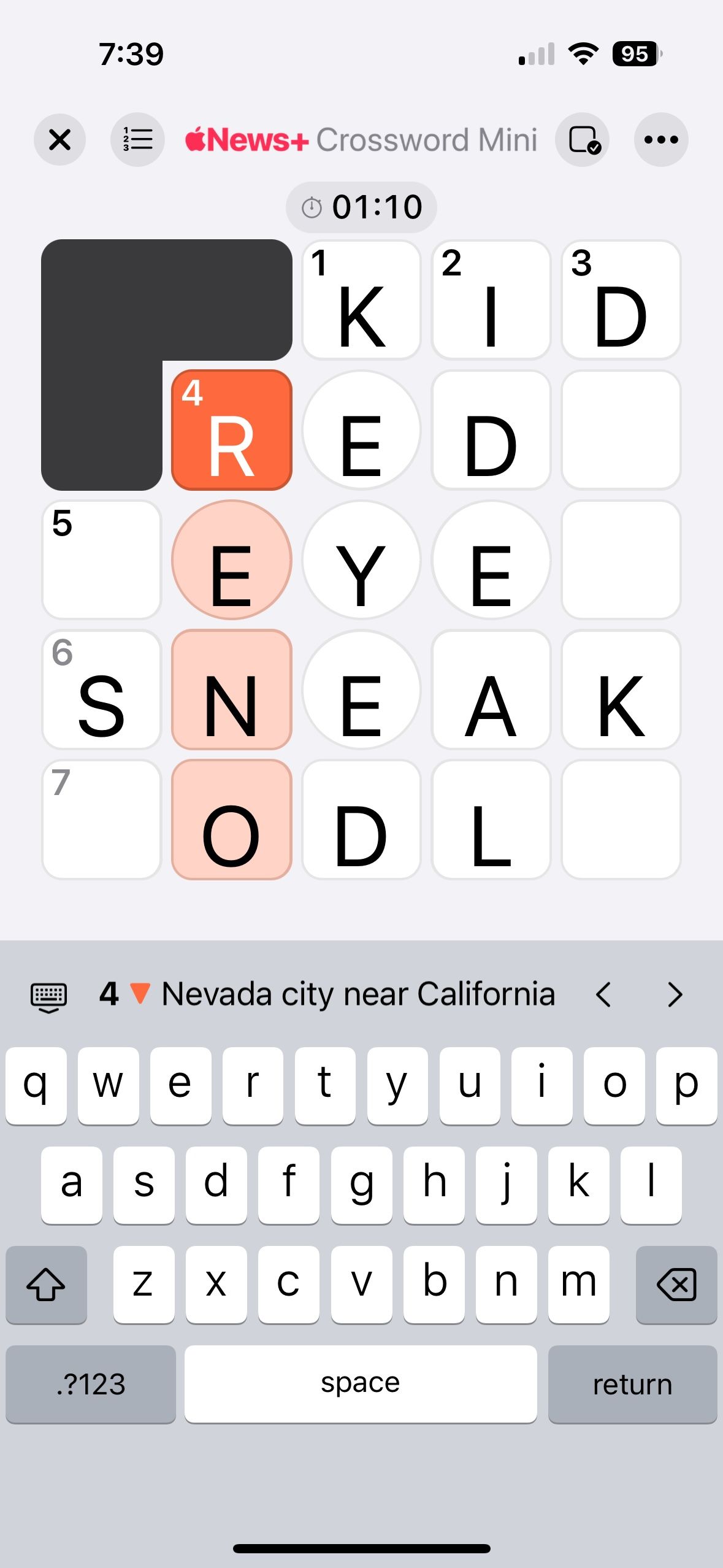
Task: Tap the backspace key
Action: point(676,1284)
